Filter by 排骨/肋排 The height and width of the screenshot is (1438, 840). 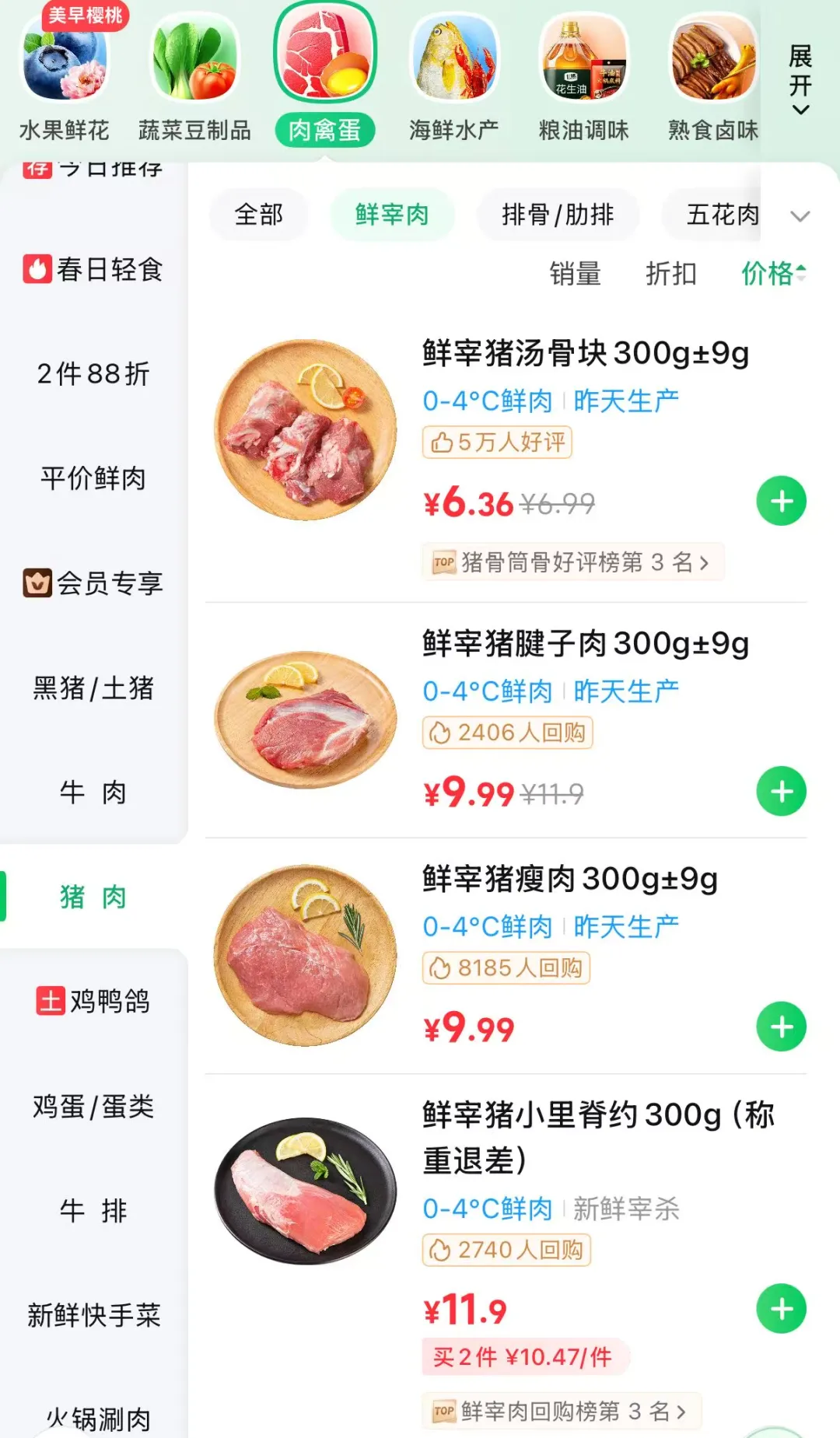click(x=558, y=215)
